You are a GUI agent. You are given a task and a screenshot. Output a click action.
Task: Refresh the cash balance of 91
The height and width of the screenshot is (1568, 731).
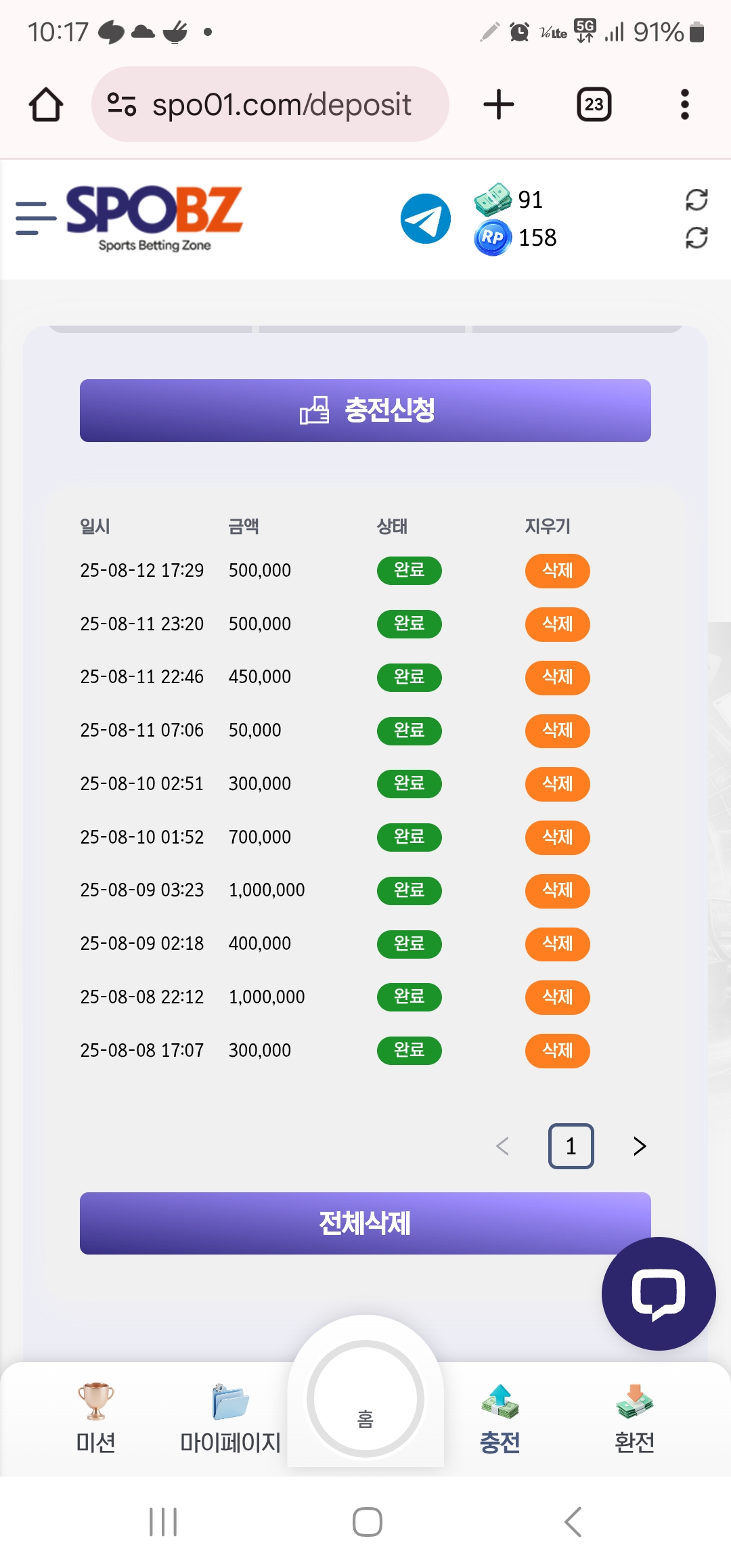(696, 200)
